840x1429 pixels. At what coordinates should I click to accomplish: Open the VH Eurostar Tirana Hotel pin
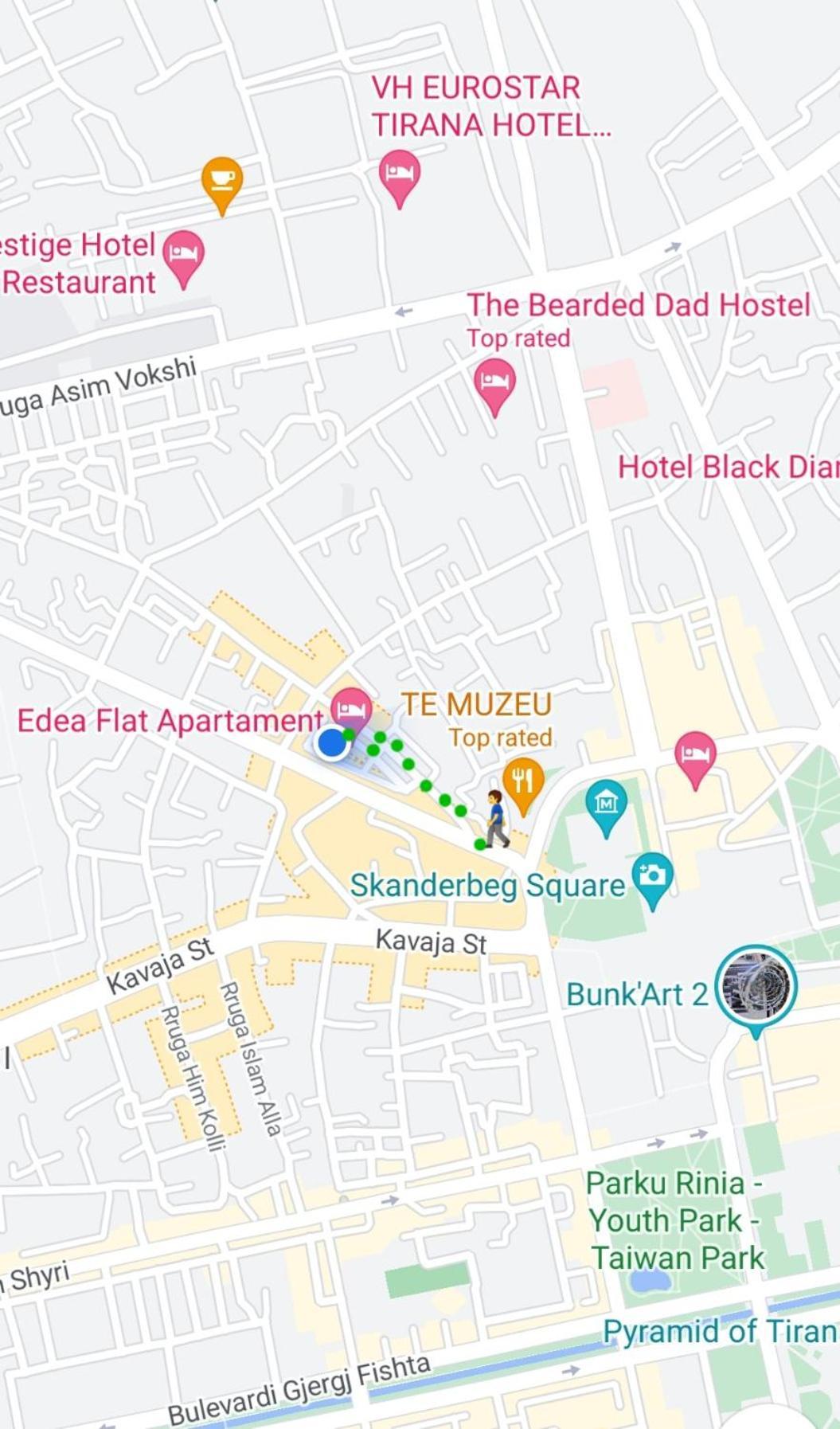tap(399, 173)
